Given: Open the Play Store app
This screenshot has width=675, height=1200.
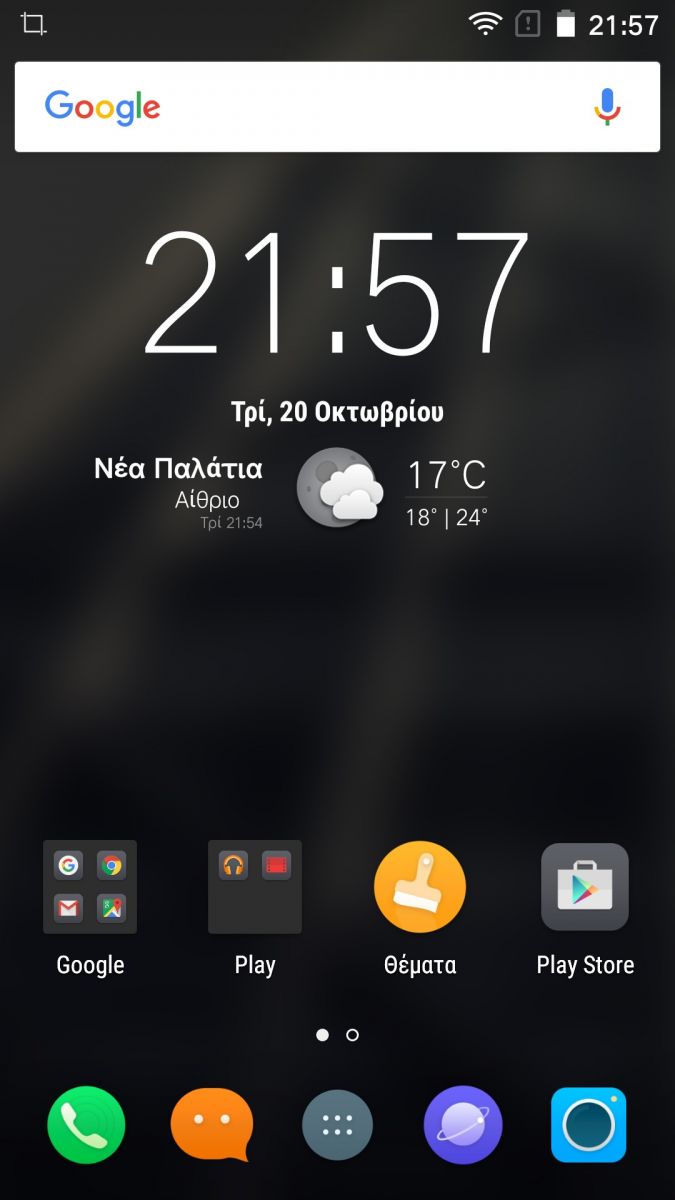Looking at the screenshot, I should 585,887.
